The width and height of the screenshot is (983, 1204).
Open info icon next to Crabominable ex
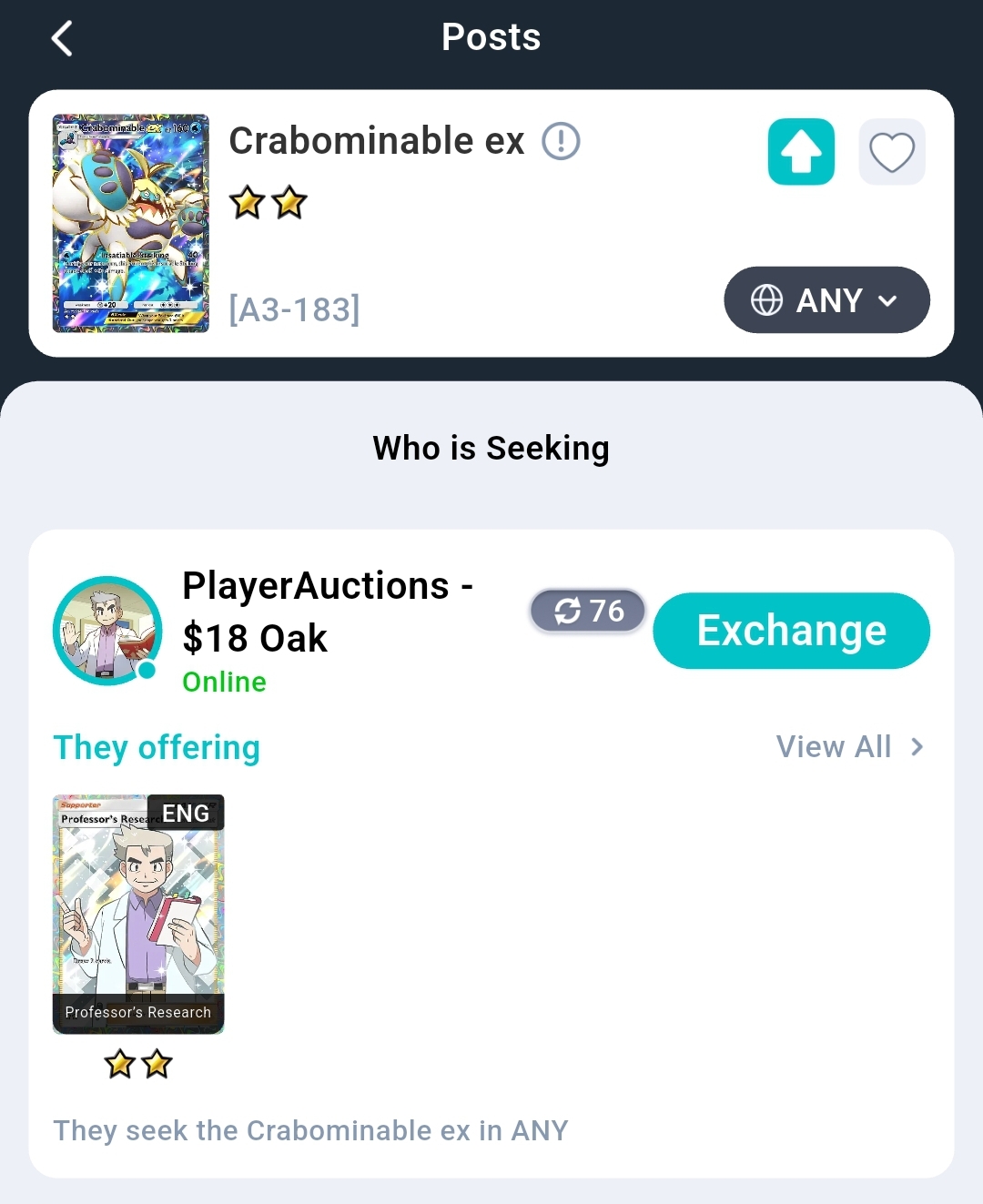coord(561,142)
